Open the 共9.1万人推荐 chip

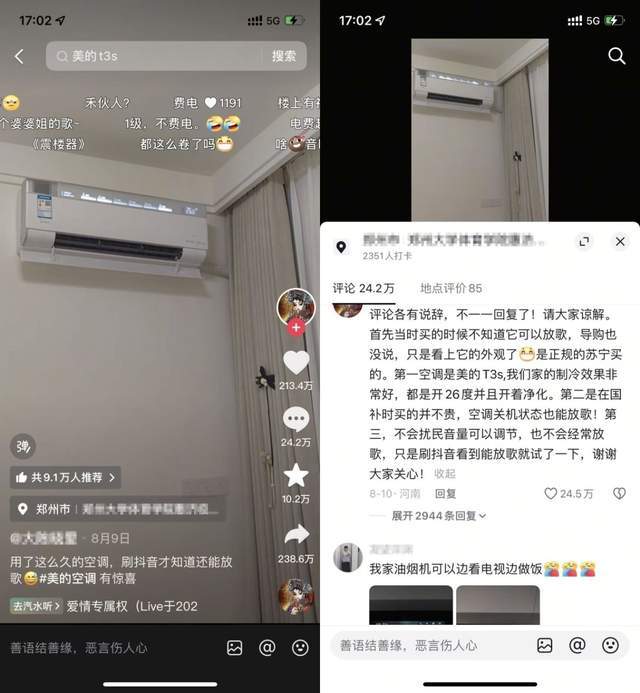click(x=66, y=478)
